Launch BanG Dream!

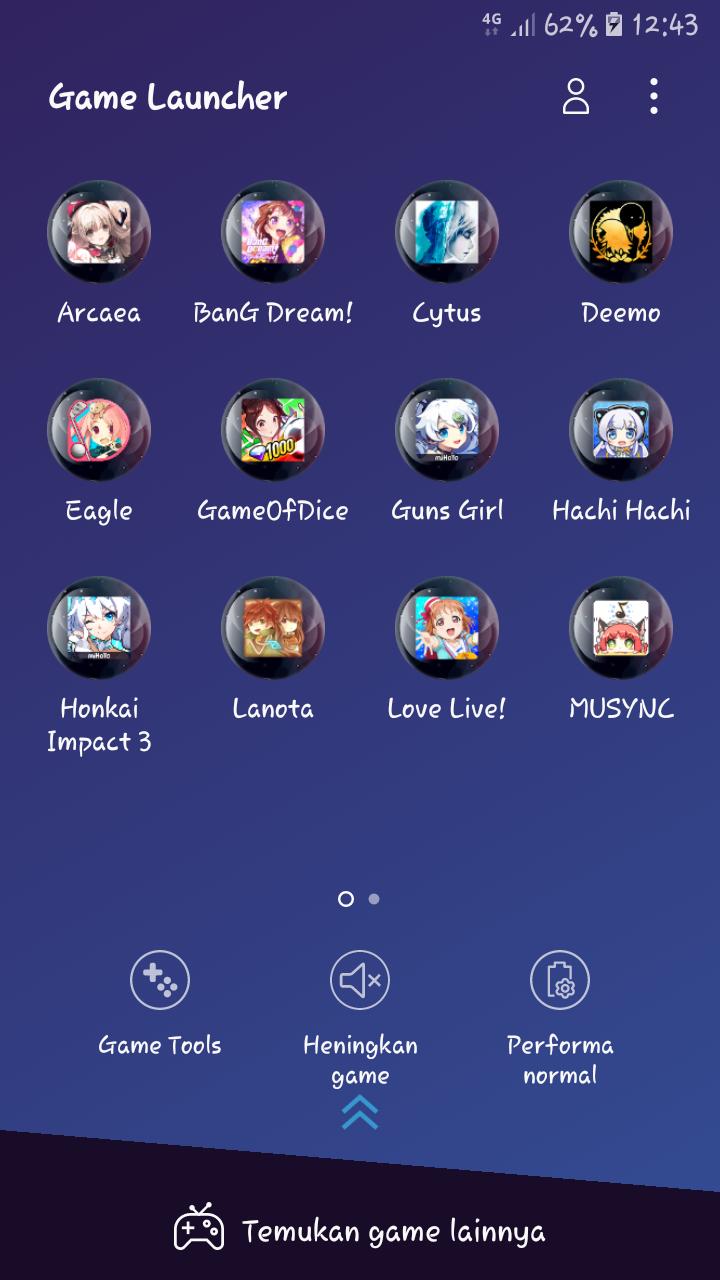pos(273,232)
